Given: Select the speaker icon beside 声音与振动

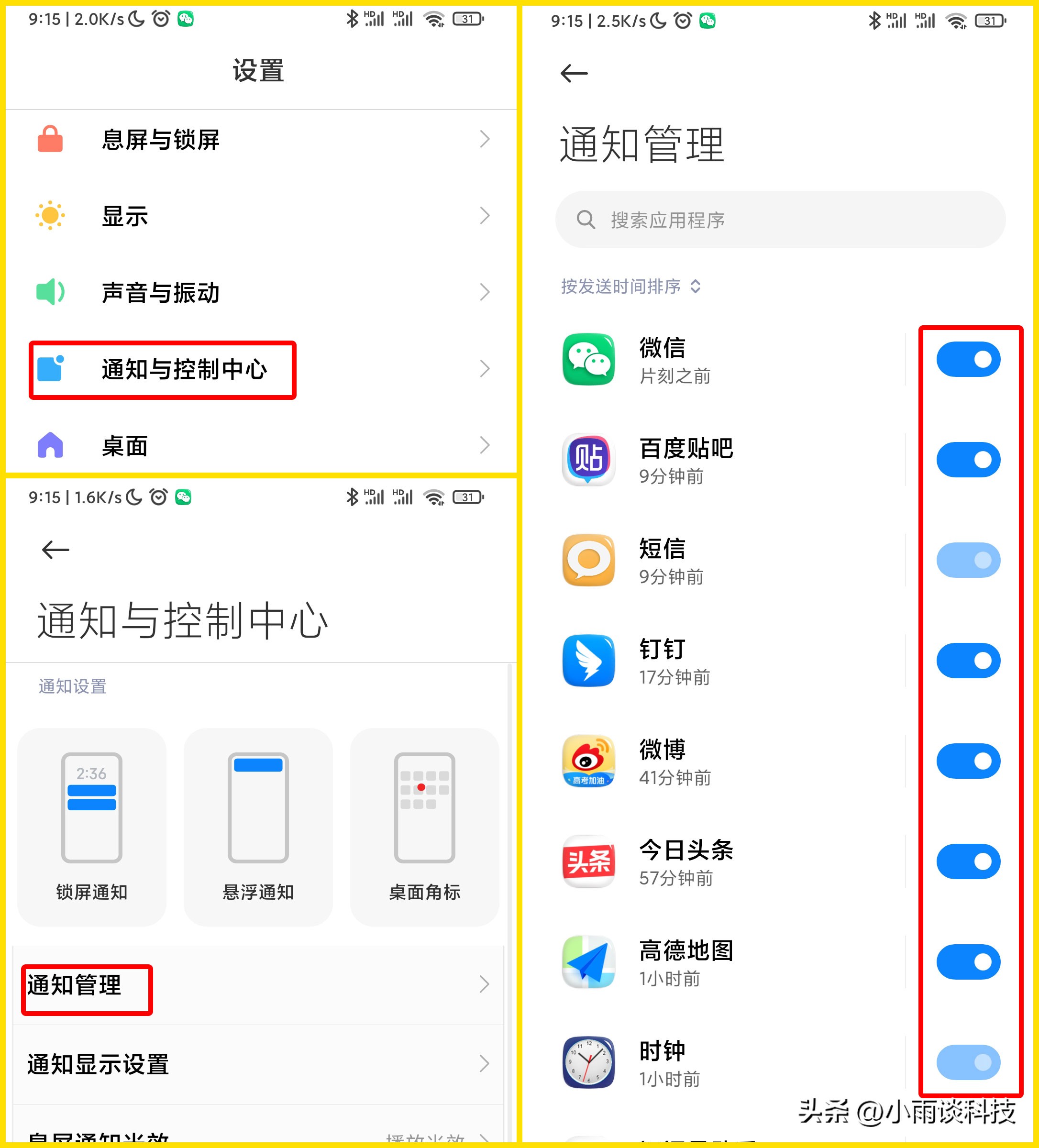Looking at the screenshot, I should tap(50, 292).
